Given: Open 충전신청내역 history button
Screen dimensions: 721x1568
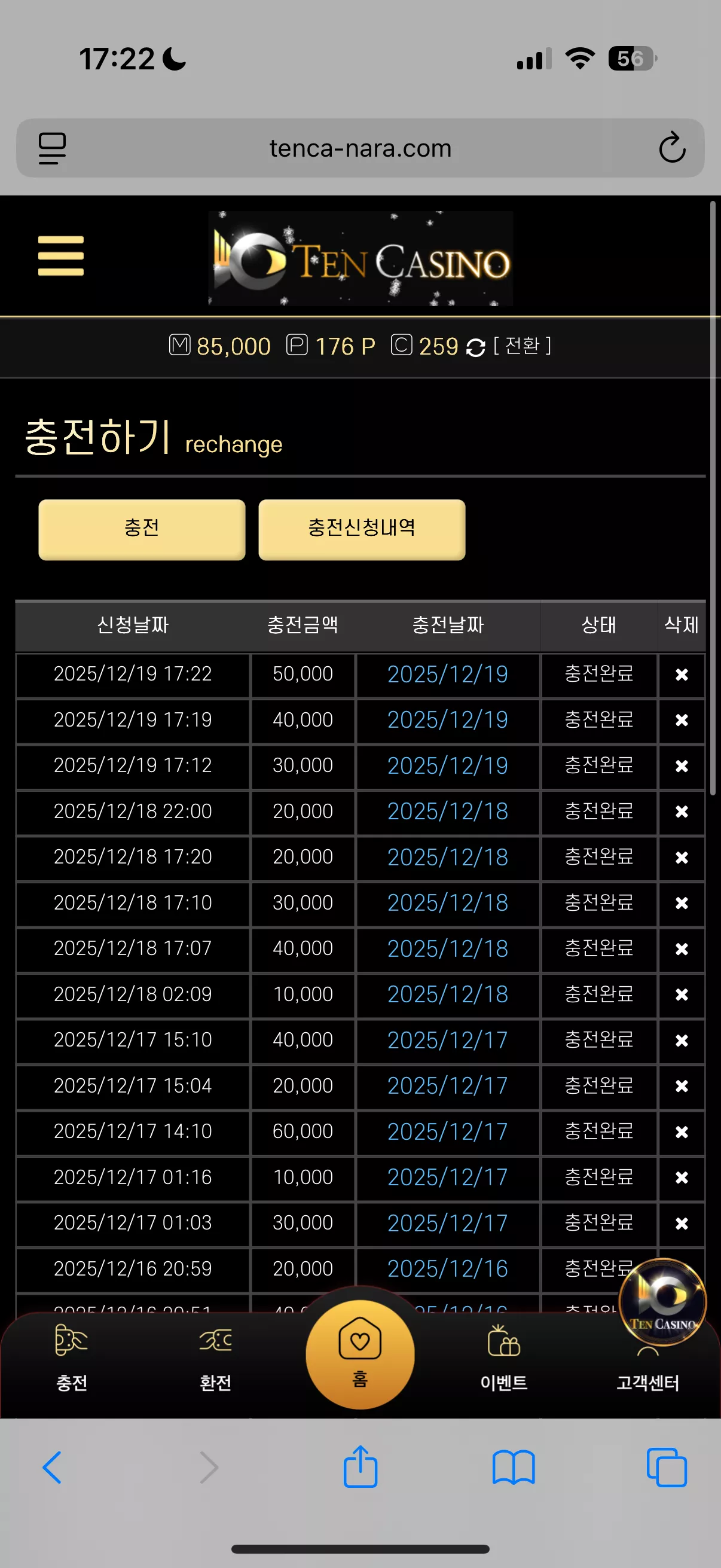Looking at the screenshot, I should click(362, 529).
